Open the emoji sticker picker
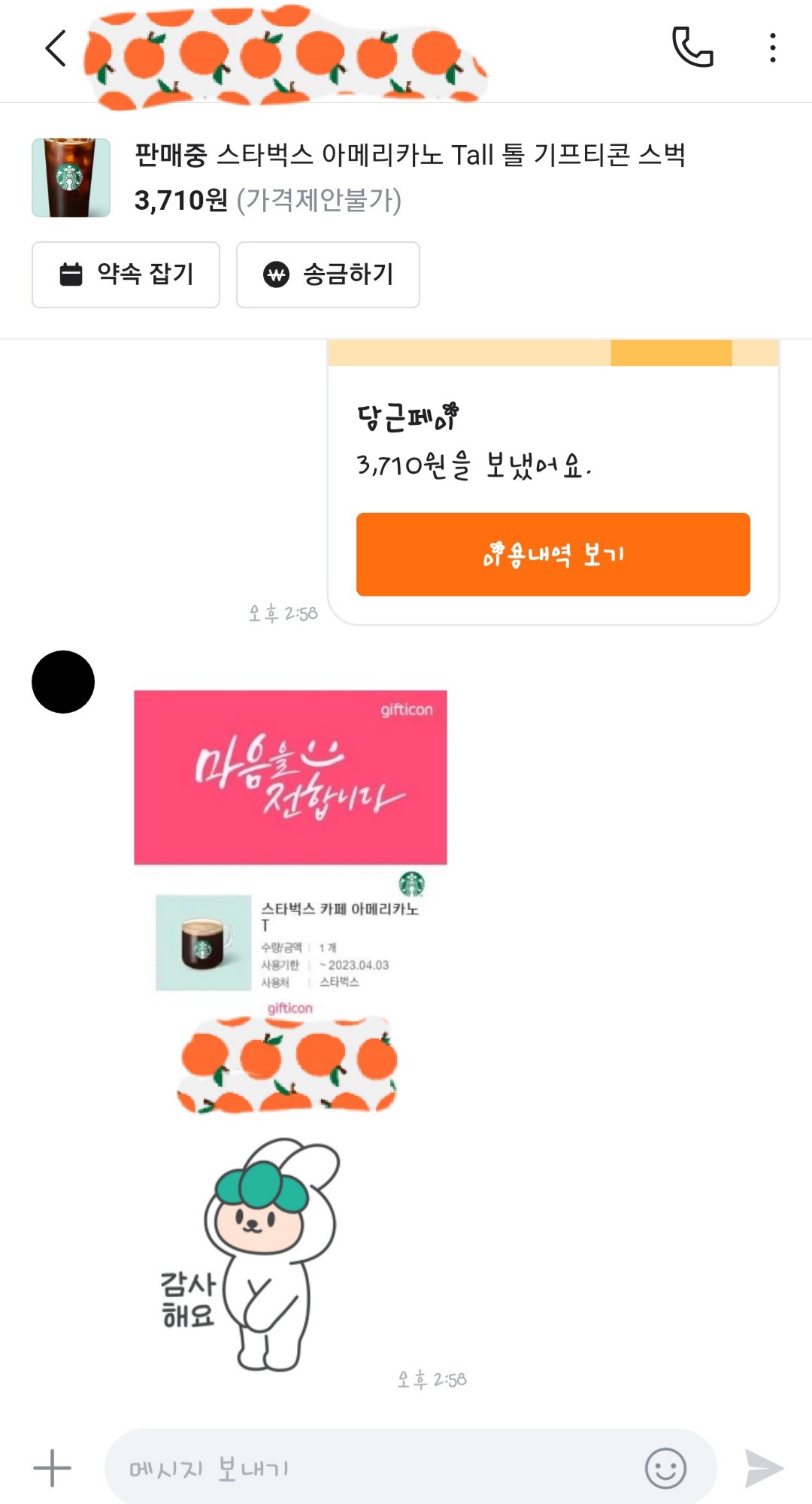Image resolution: width=812 pixels, height=1504 pixels. click(665, 1468)
